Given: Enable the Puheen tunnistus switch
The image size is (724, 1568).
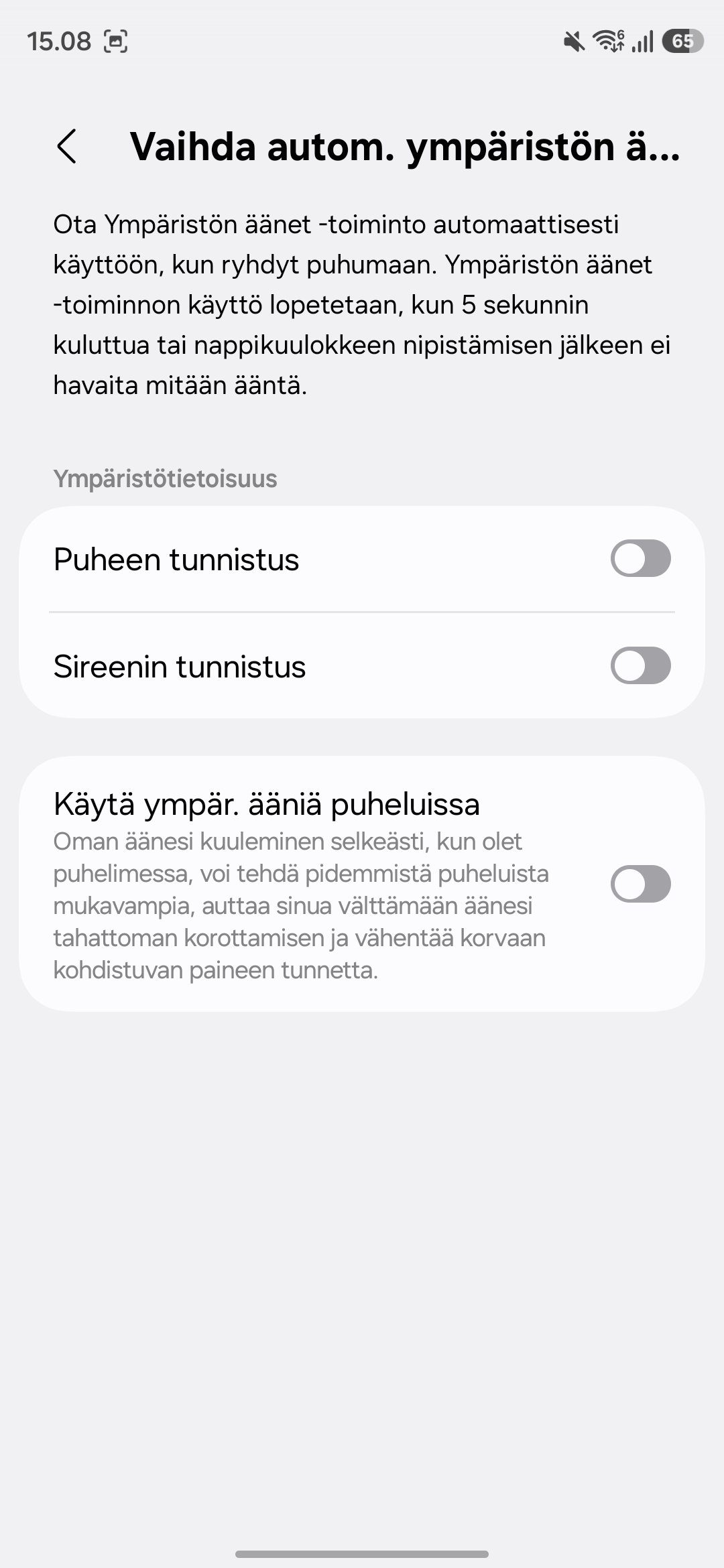Looking at the screenshot, I should (x=640, y=559).
